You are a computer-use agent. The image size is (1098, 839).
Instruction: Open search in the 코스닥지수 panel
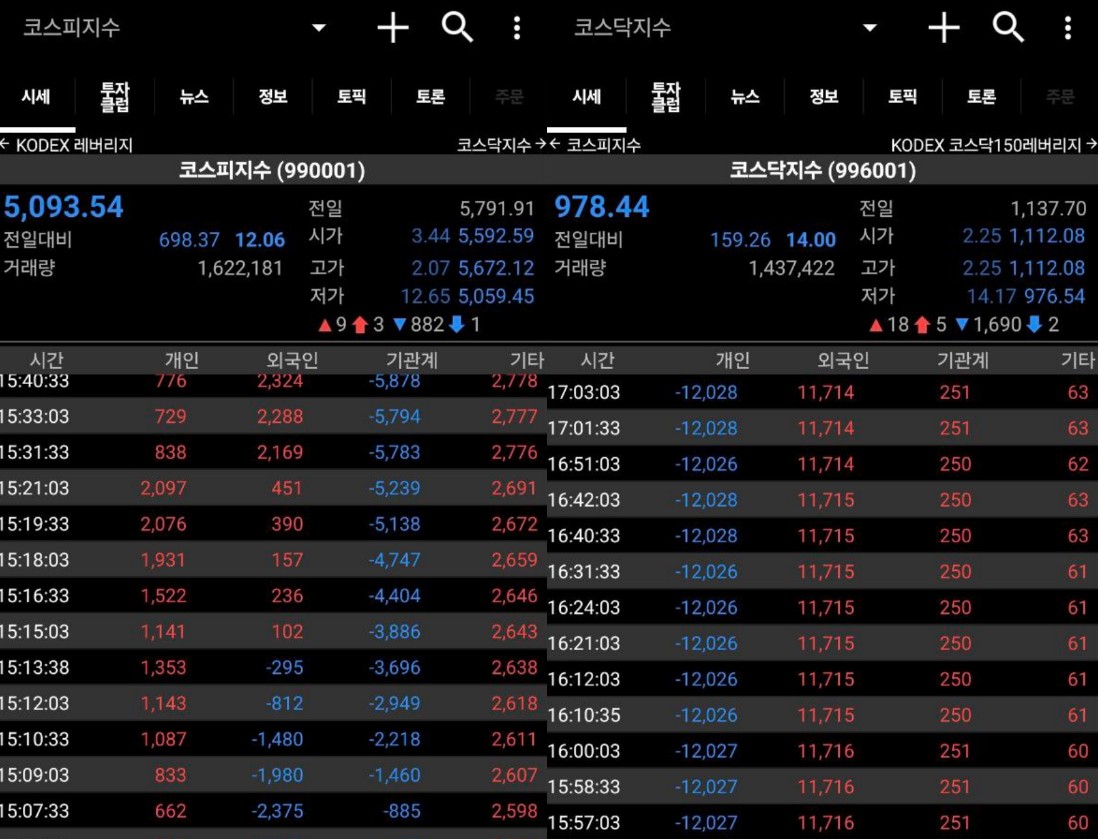1008,28
